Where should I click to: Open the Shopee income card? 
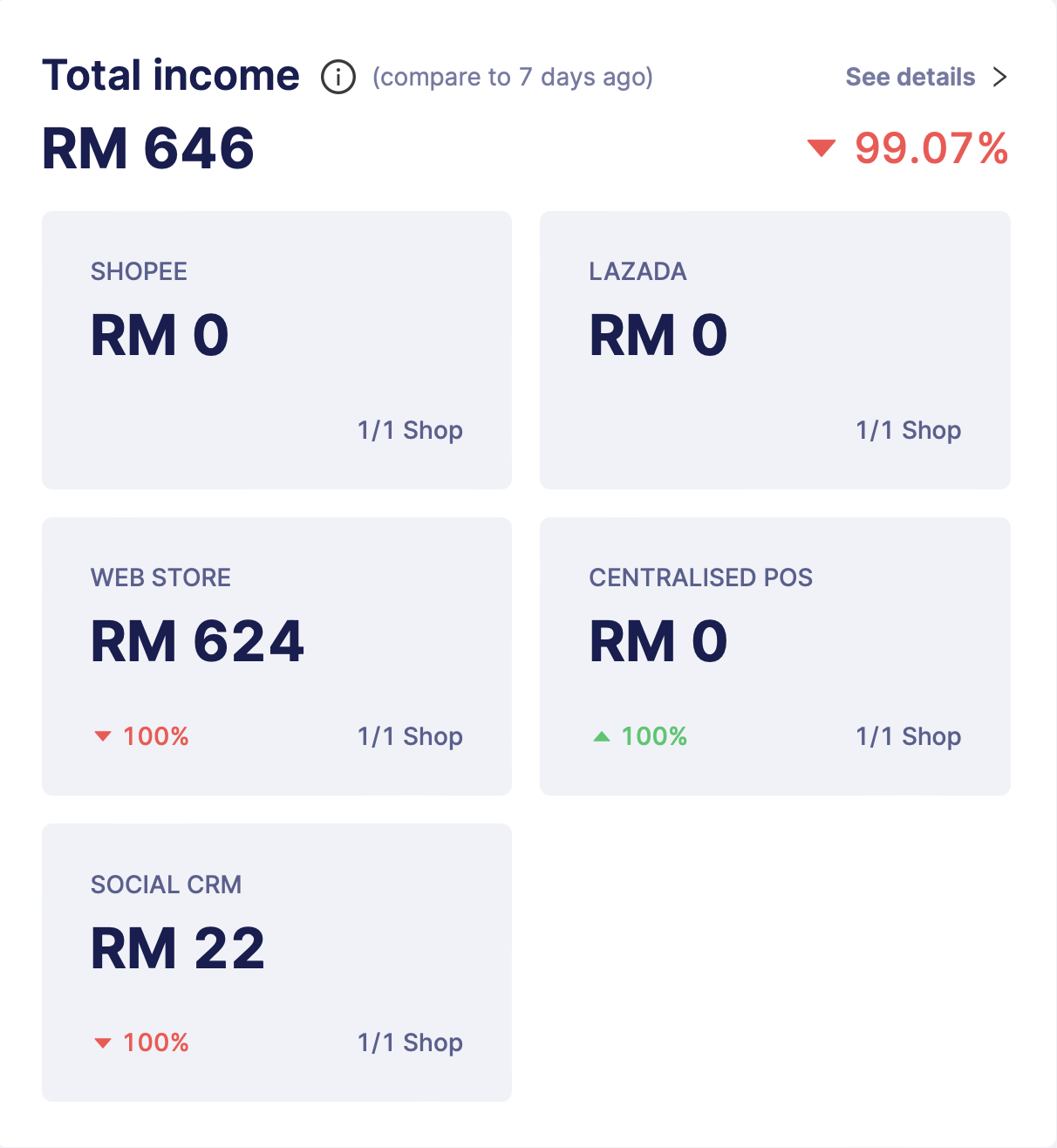[276, 350]
